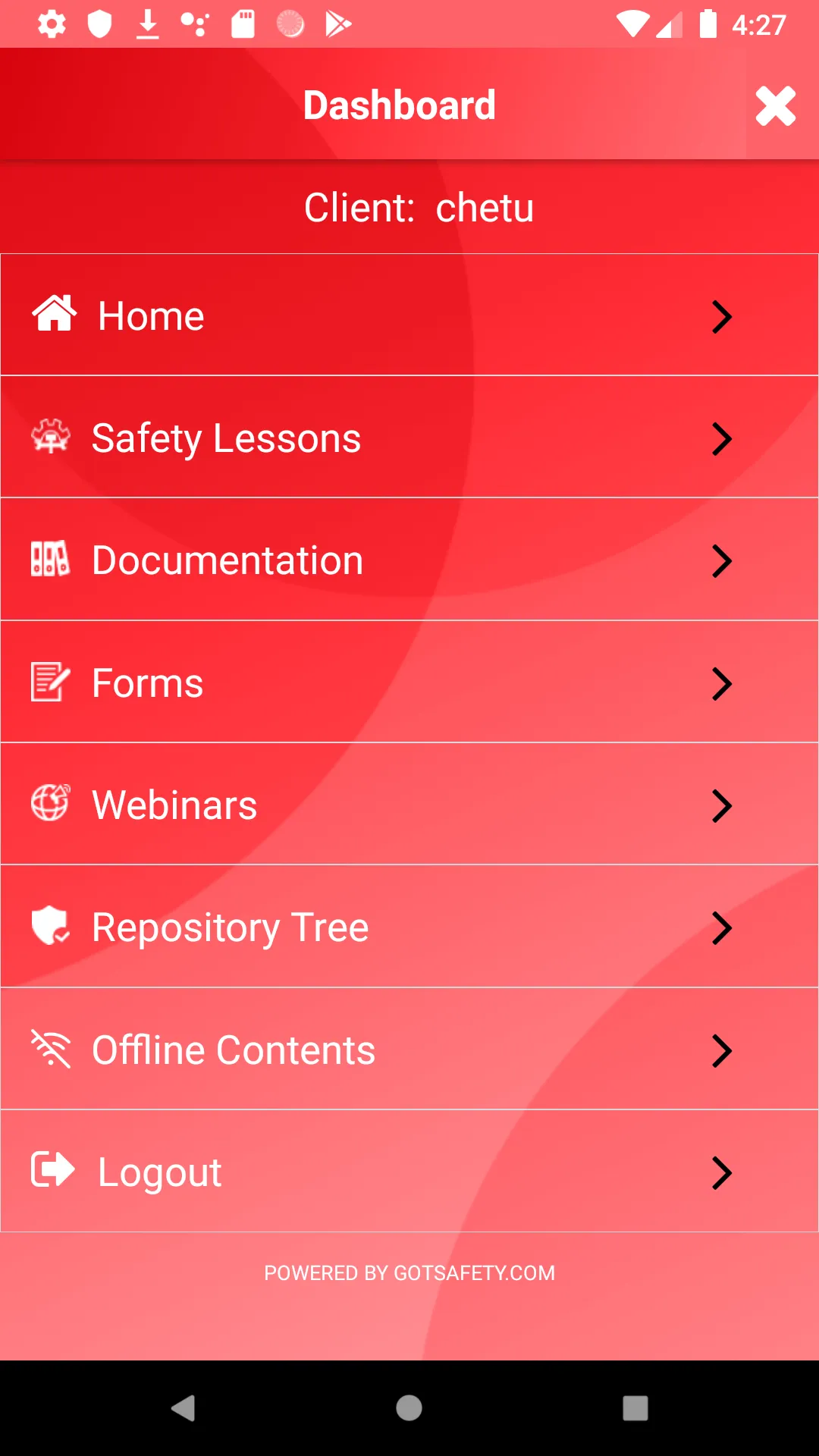Click the Webinars globe icon
819x1456 pixels.
49,805
